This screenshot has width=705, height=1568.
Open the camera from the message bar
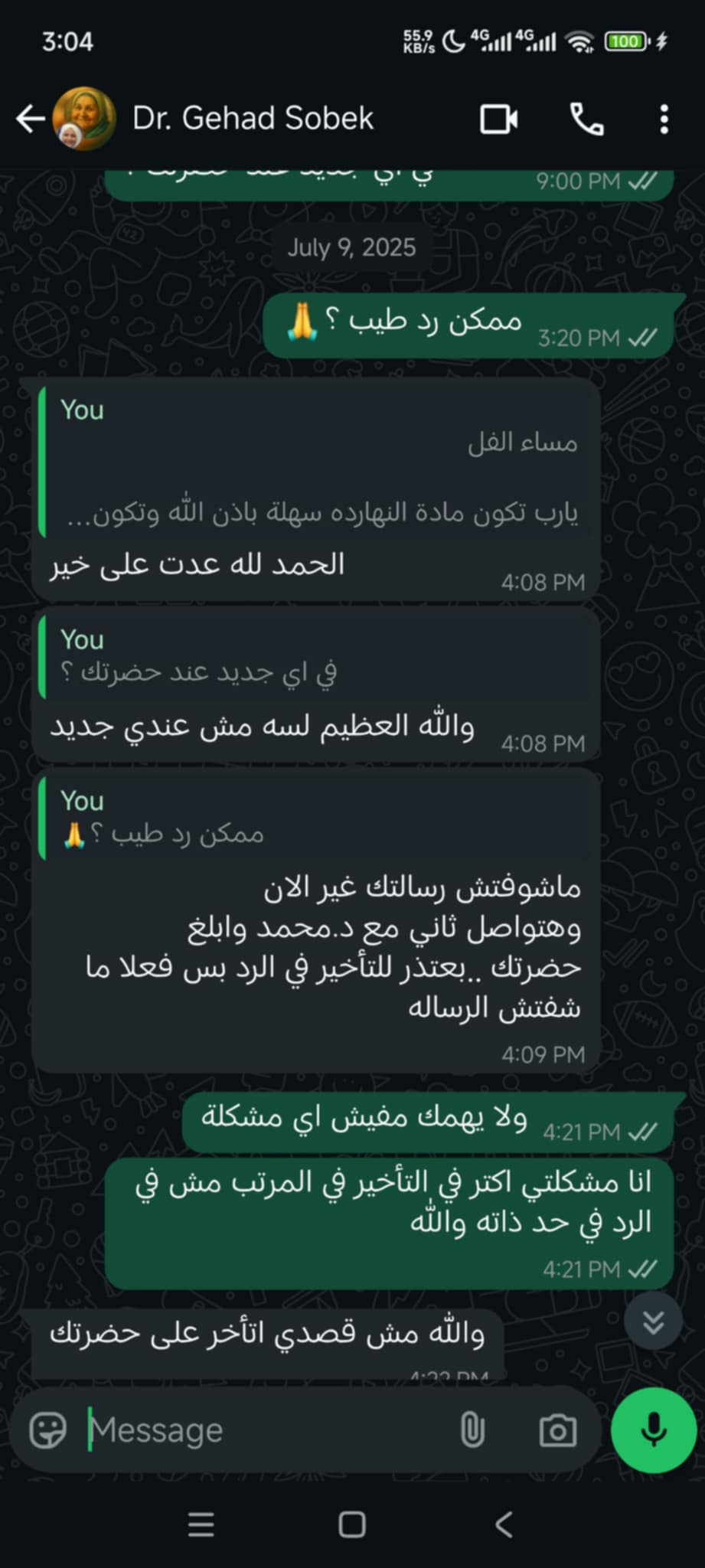point(557,1429)
